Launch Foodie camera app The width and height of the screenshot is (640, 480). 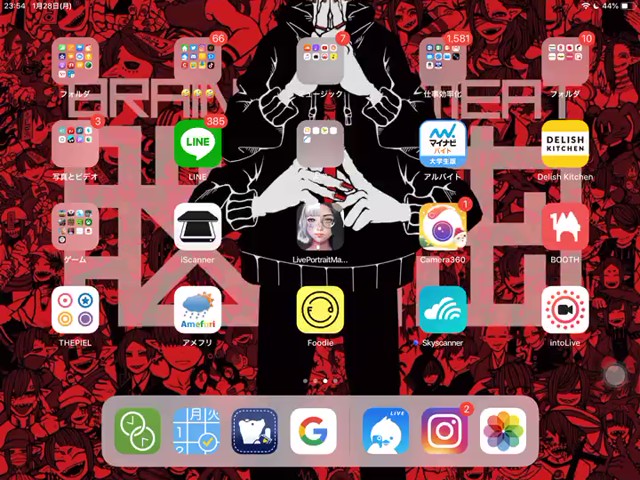[320, 309]
